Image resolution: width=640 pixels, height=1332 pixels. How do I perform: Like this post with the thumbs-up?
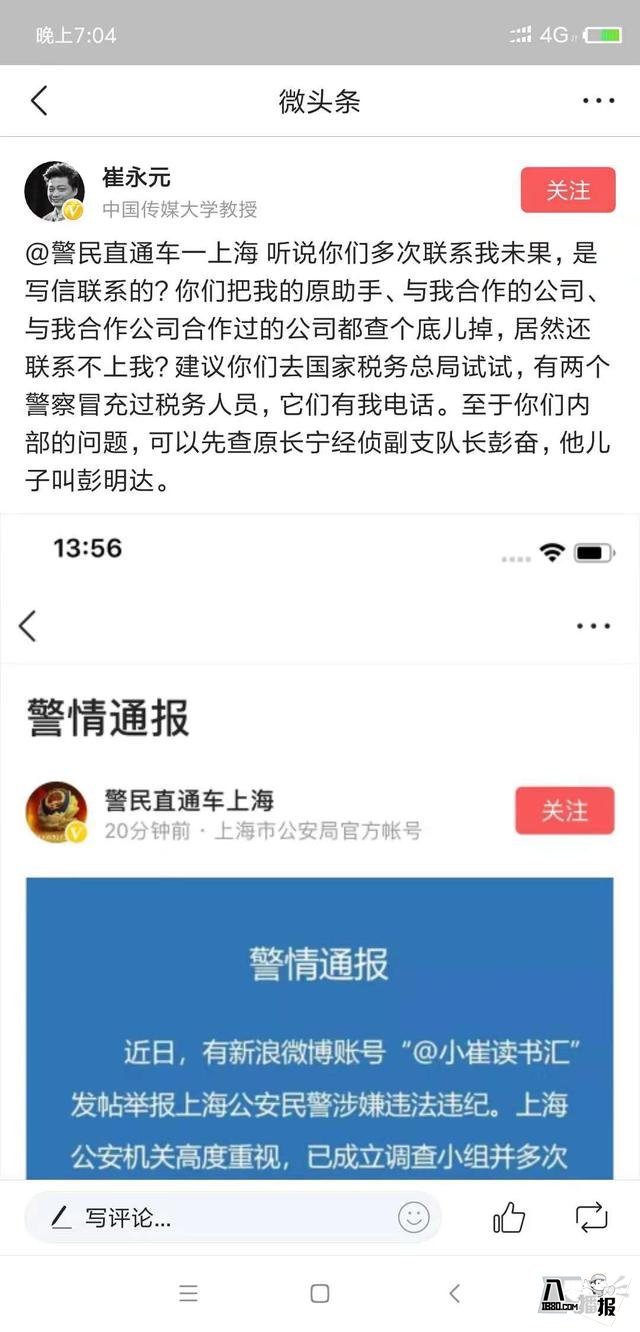coord(509,1217)
